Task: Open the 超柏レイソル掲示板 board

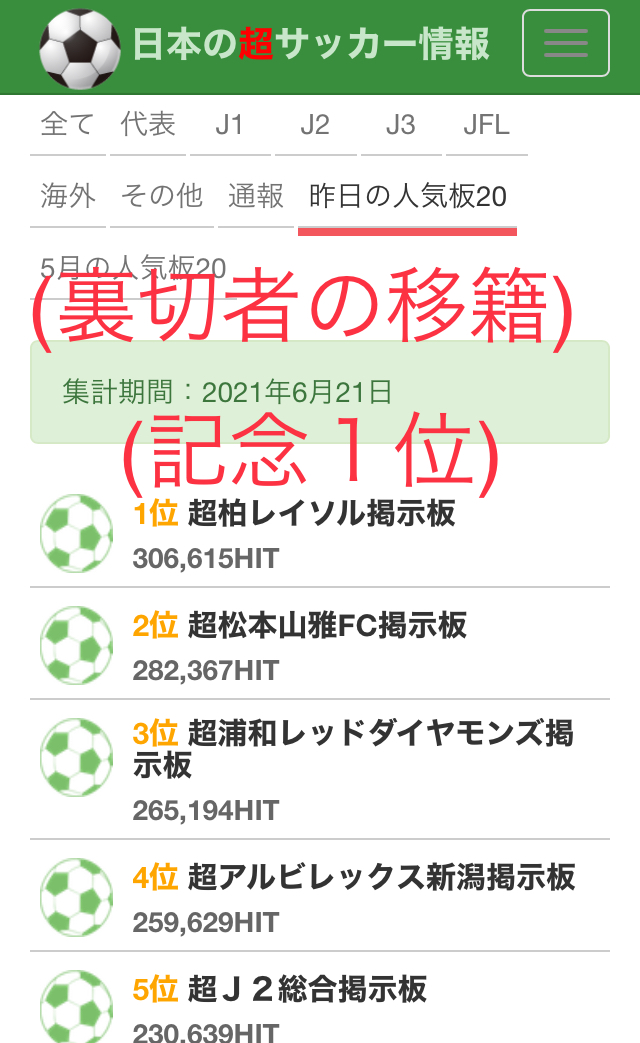Action: tap(321, 514)
